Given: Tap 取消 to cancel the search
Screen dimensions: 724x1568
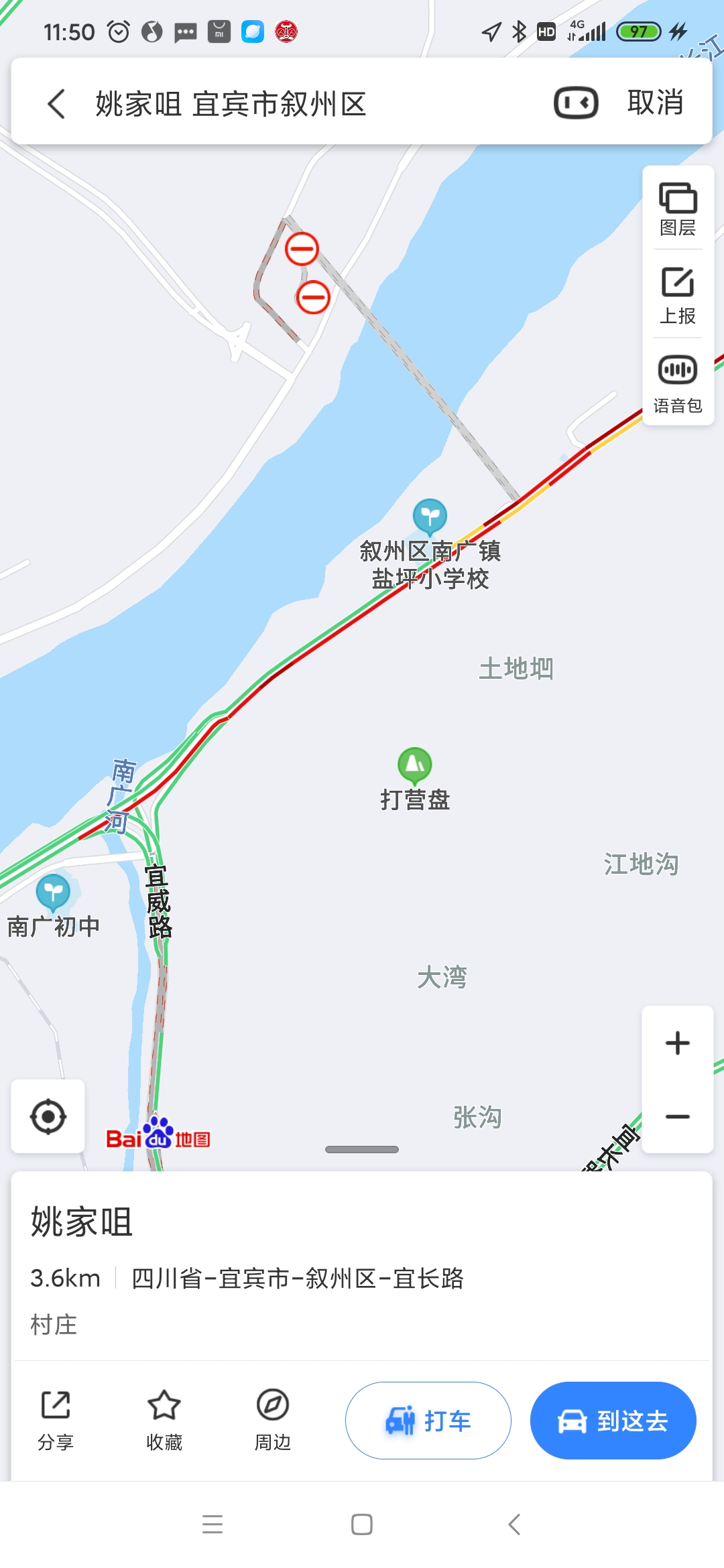Looking at the screenshot, I should click(x=655, y=103).
